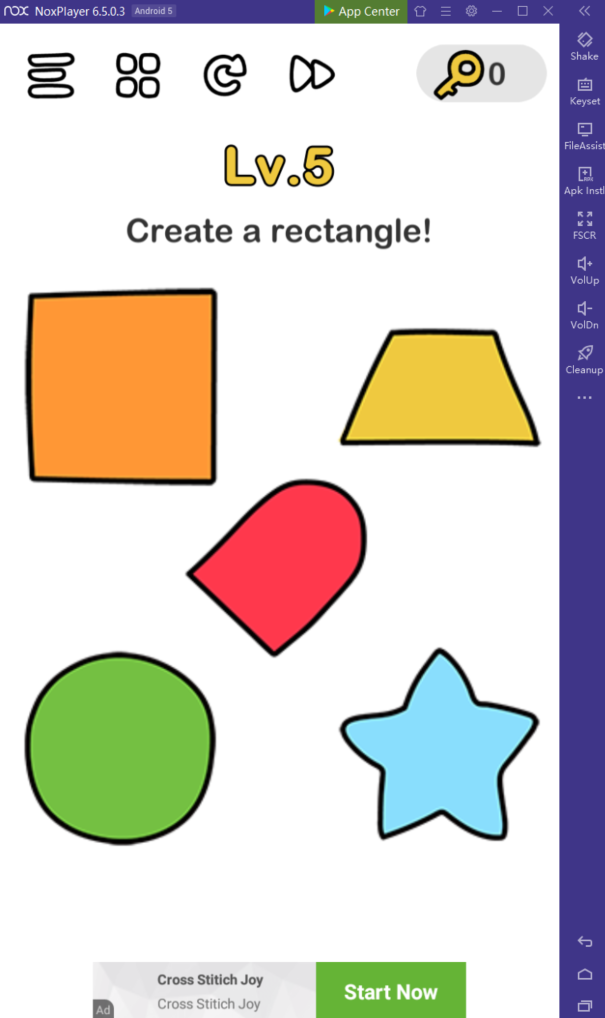Image resolution: width=605 pixels, height=1018 pixels.
Task: Trigger the Shake action
Action: [x=585, y=45]
